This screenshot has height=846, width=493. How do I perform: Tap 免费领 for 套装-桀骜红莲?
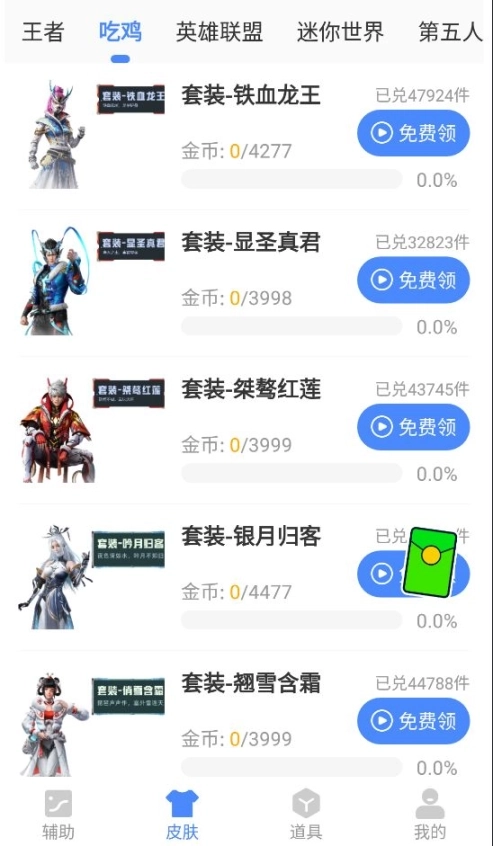(414, 427)
